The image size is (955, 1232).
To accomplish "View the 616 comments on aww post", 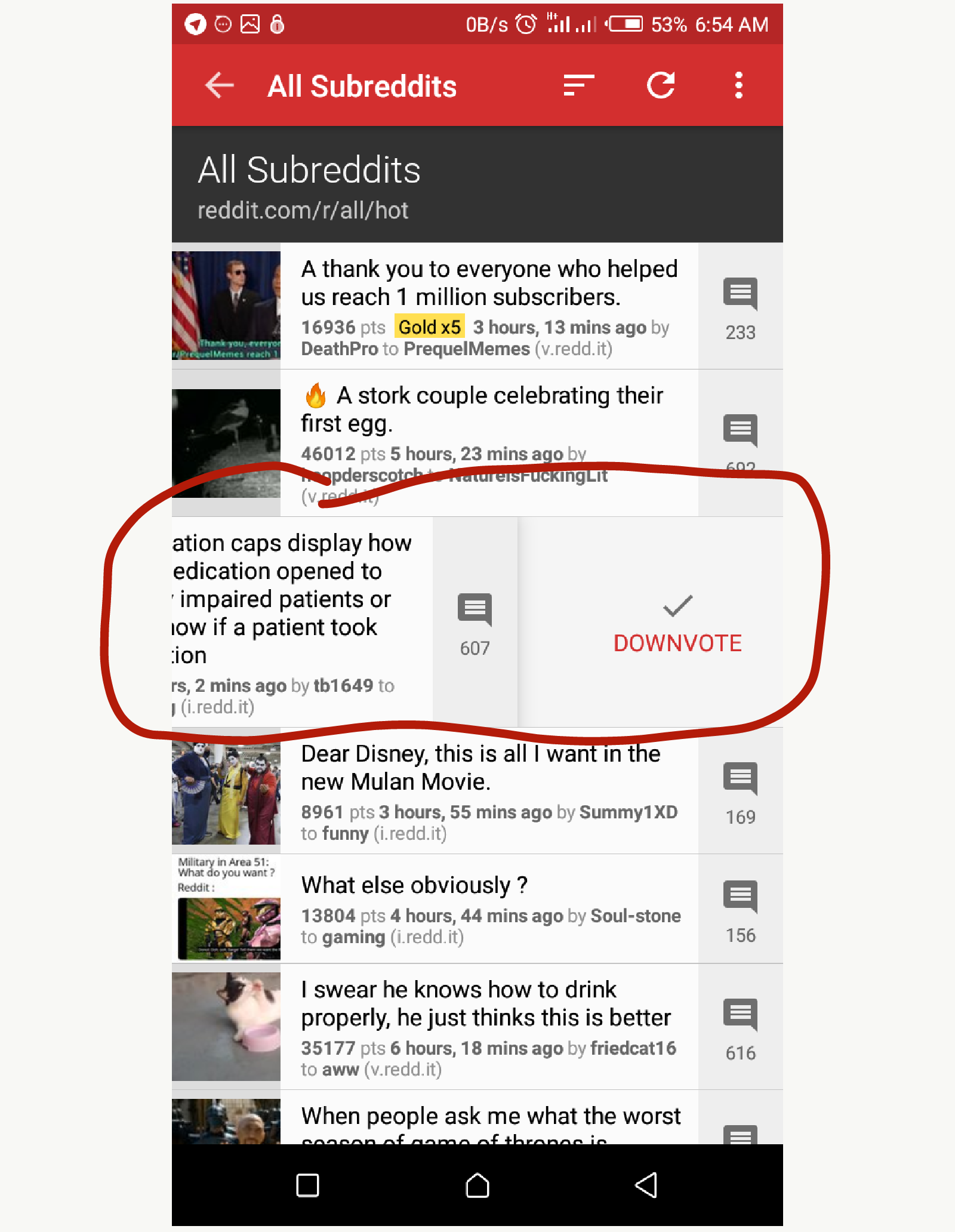I will point(740,1028).
